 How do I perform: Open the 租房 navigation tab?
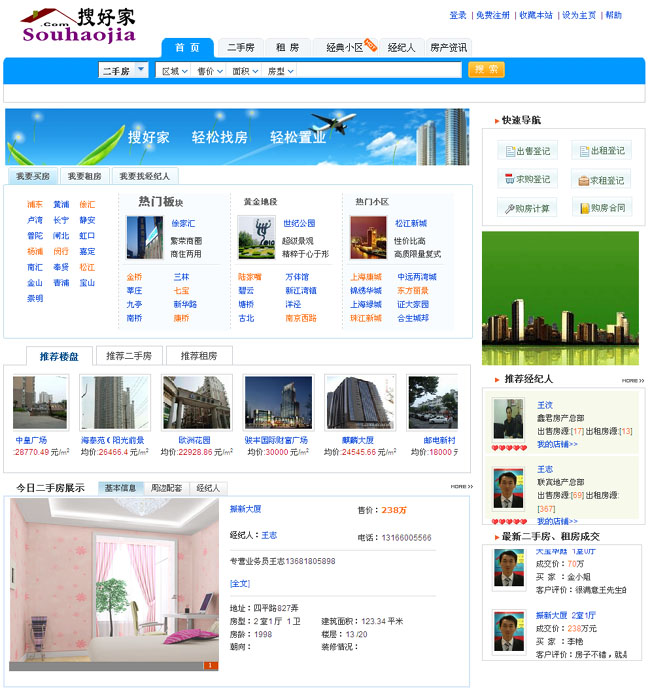click(x=288, y=48)
